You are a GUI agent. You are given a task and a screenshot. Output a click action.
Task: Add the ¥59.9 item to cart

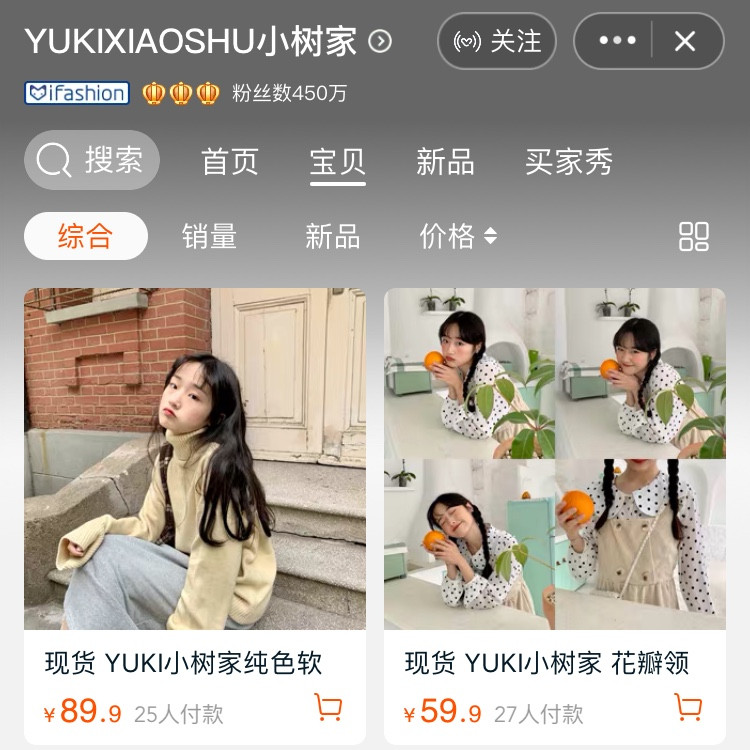click(688, 708)
